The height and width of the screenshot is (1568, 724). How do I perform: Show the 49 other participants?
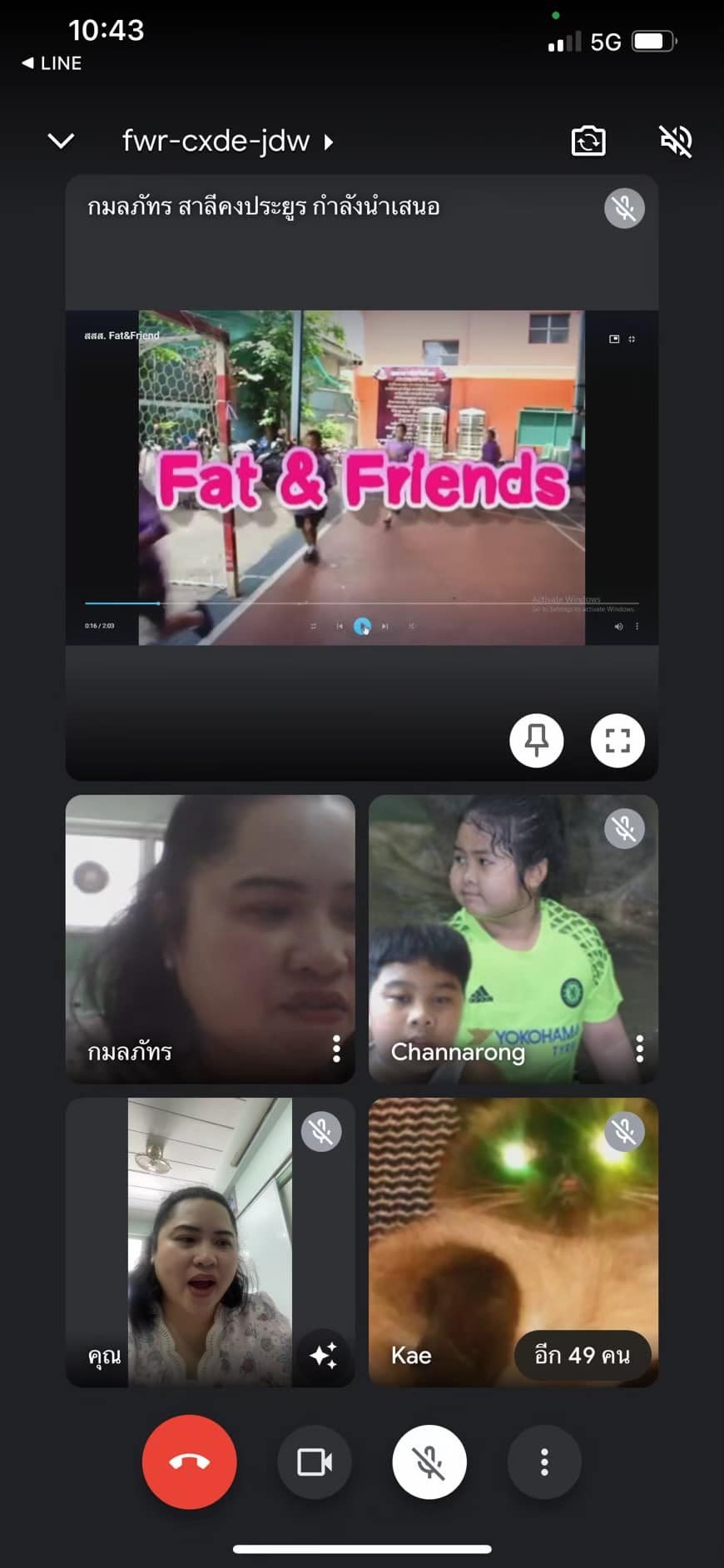pyautogui.click(x=582, y=1355)
